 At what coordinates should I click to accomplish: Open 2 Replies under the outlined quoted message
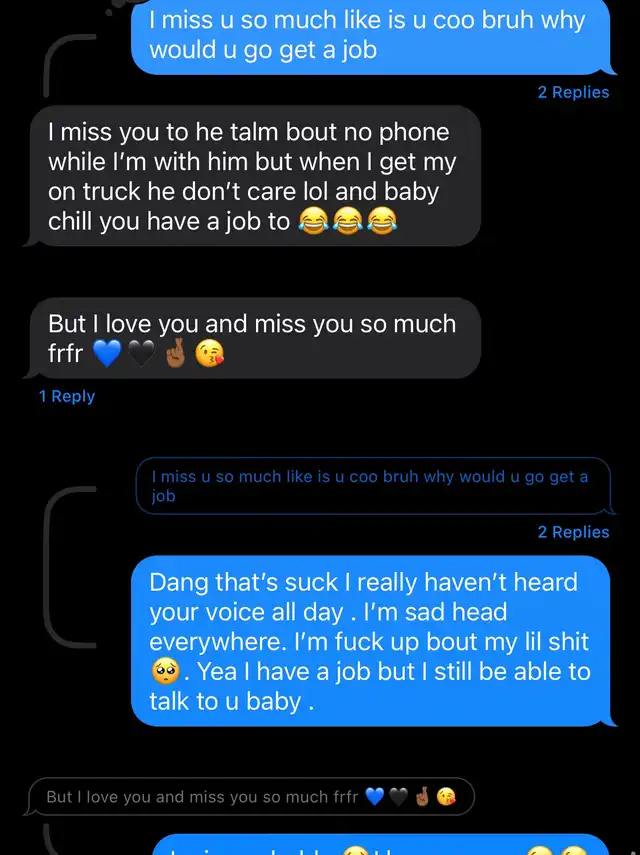[573, 532]
